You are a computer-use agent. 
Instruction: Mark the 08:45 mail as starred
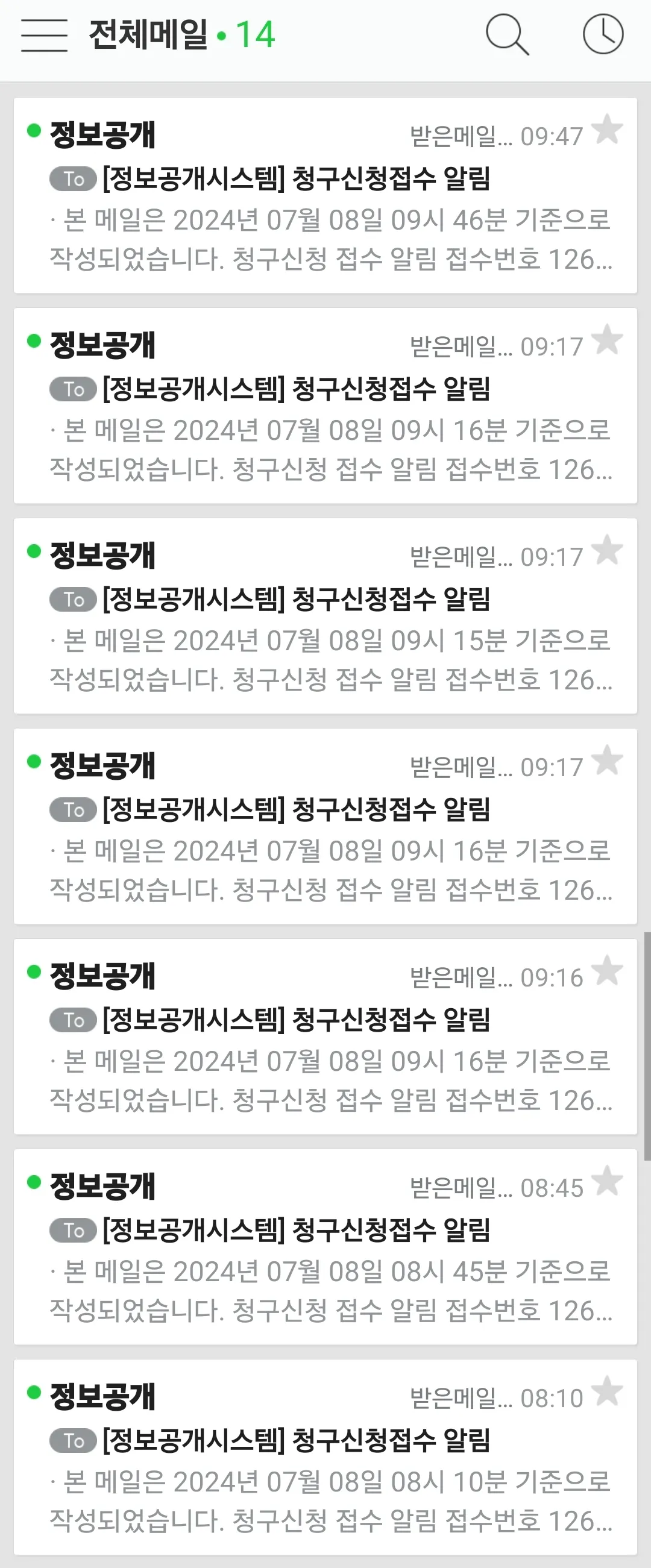(607, 1182)
